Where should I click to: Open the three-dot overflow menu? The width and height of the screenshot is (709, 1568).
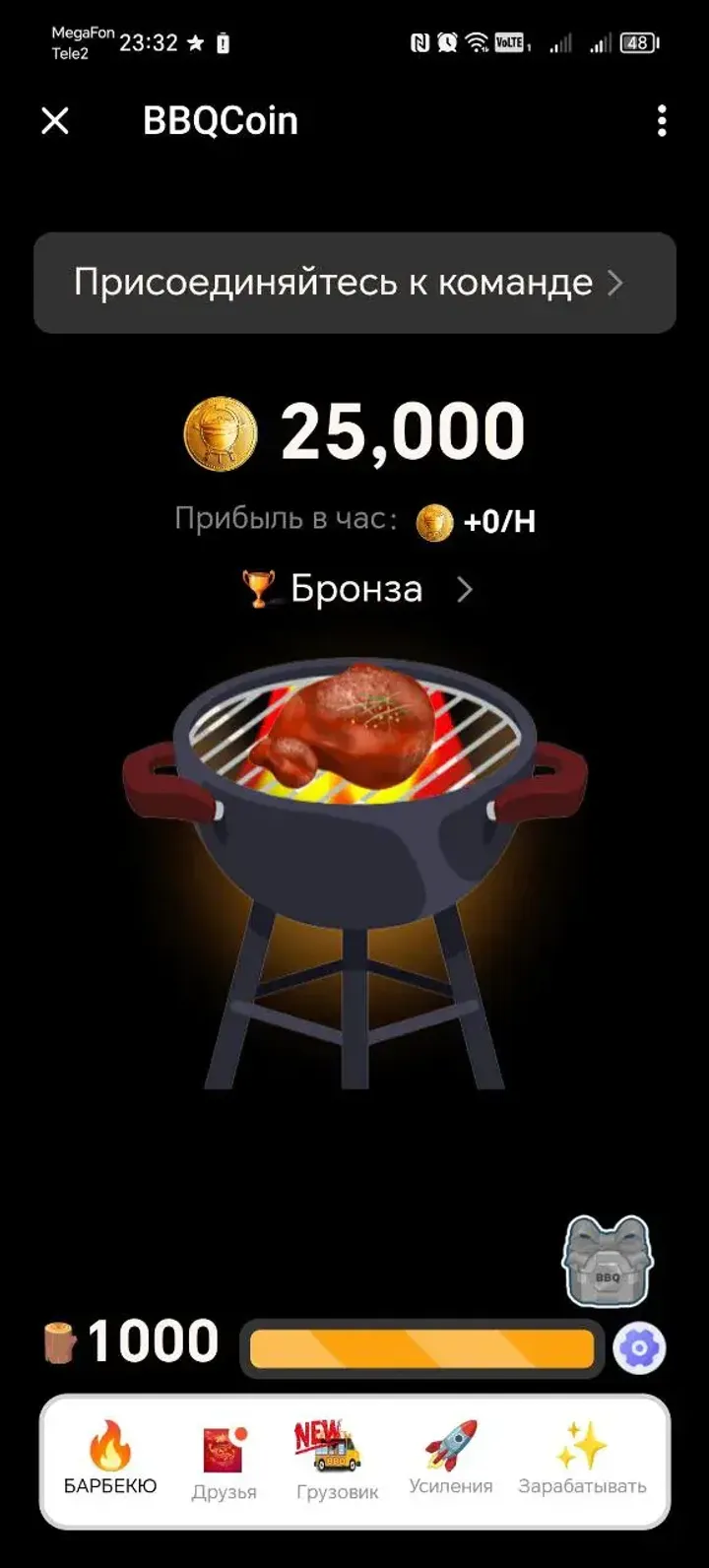tap(661, 120)
